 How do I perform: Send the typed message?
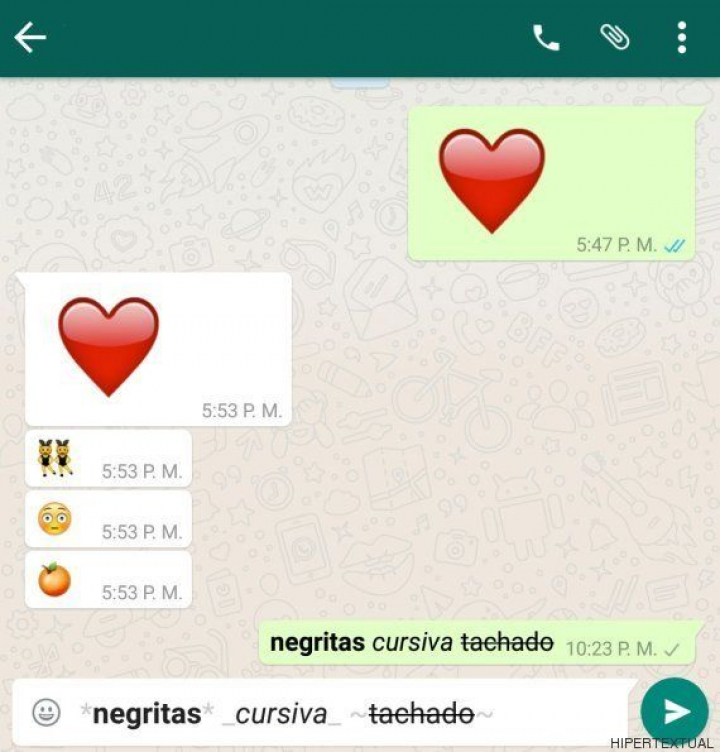coord(674,711)
